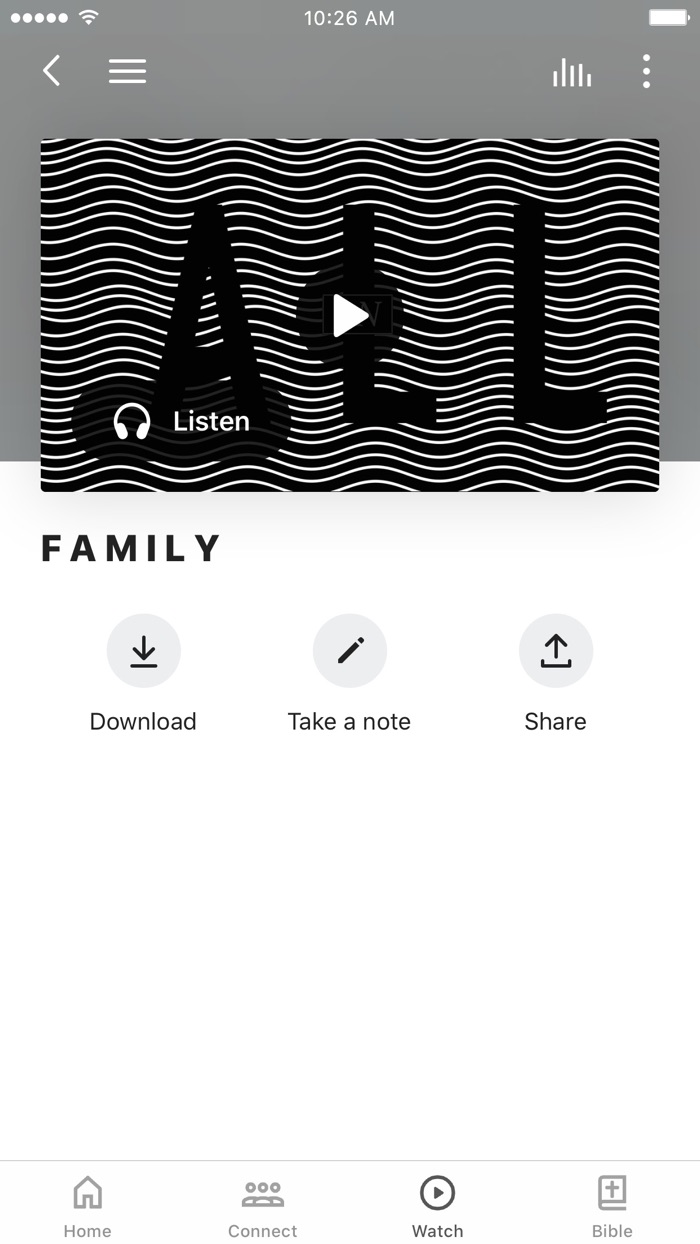Switch to the Connect tab
700x1244 pixels.
click(263, 1205)
